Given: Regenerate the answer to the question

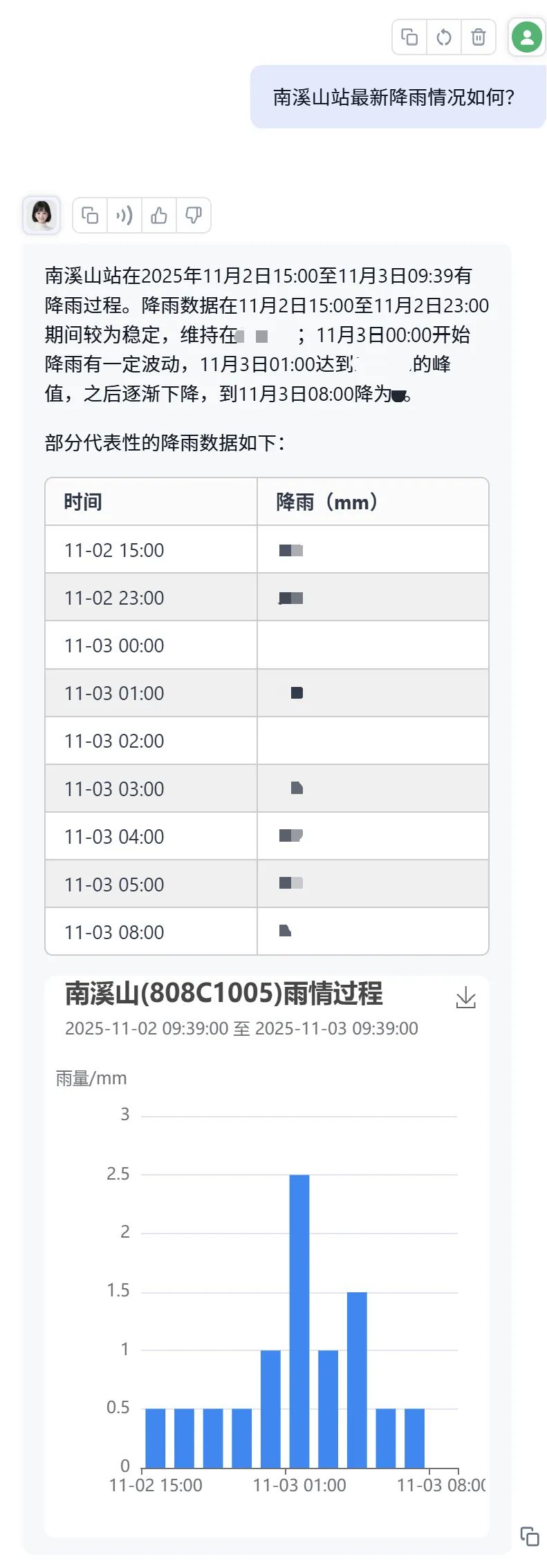Looking at the screenshot, I should point(444,37).
